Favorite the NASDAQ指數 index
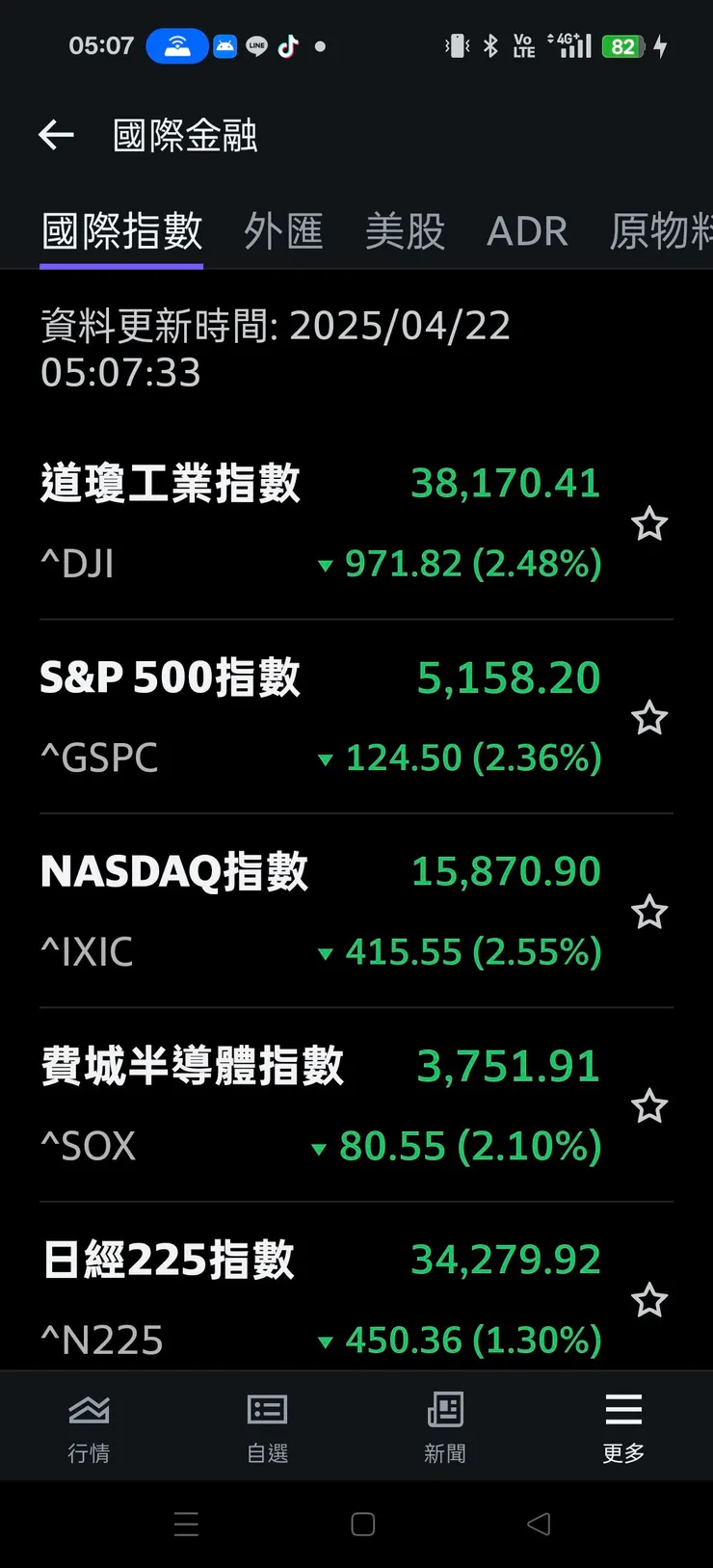713x1568 pixels. tap(649, 912)
